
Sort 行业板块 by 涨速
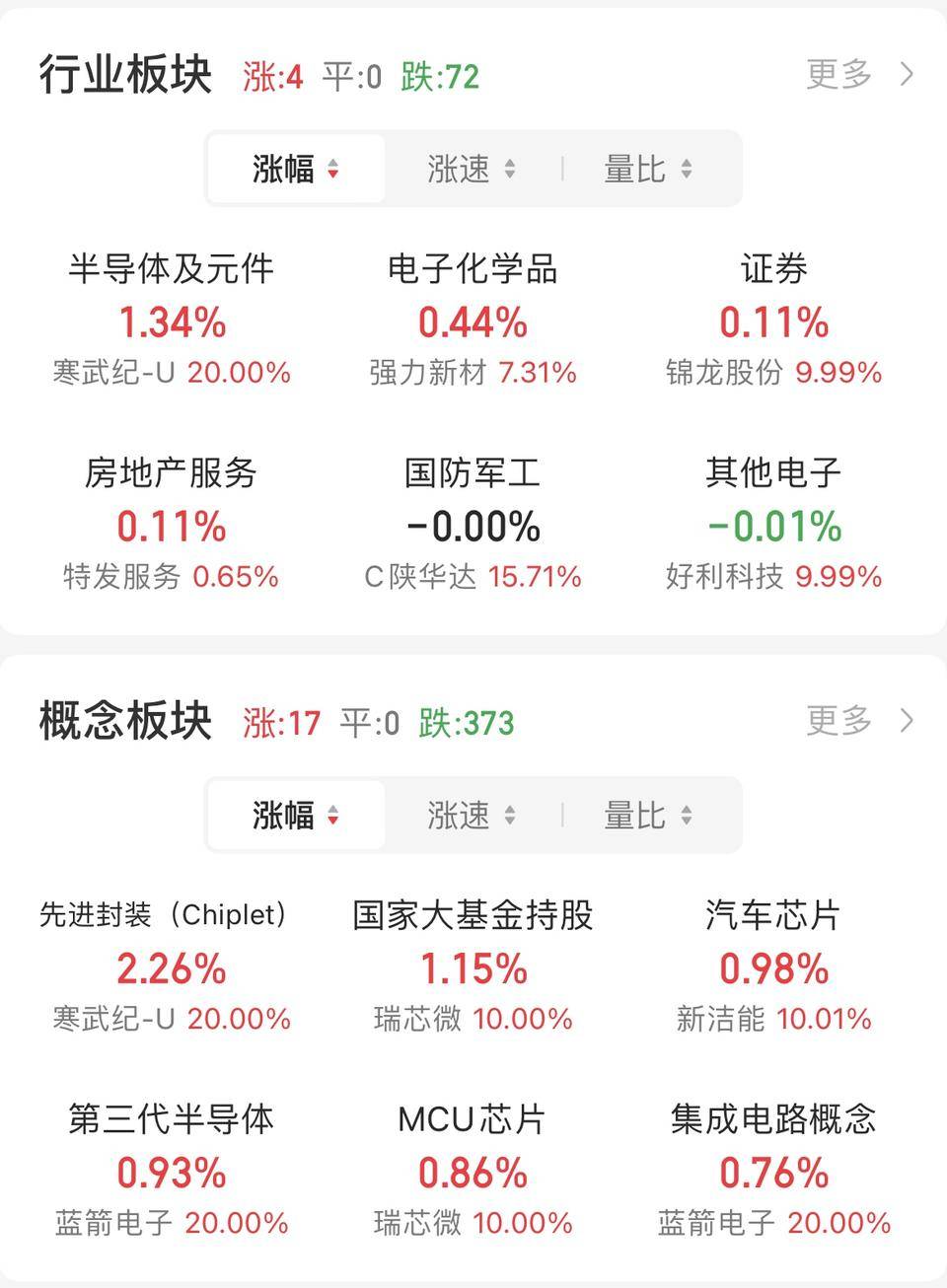(471, 170)
